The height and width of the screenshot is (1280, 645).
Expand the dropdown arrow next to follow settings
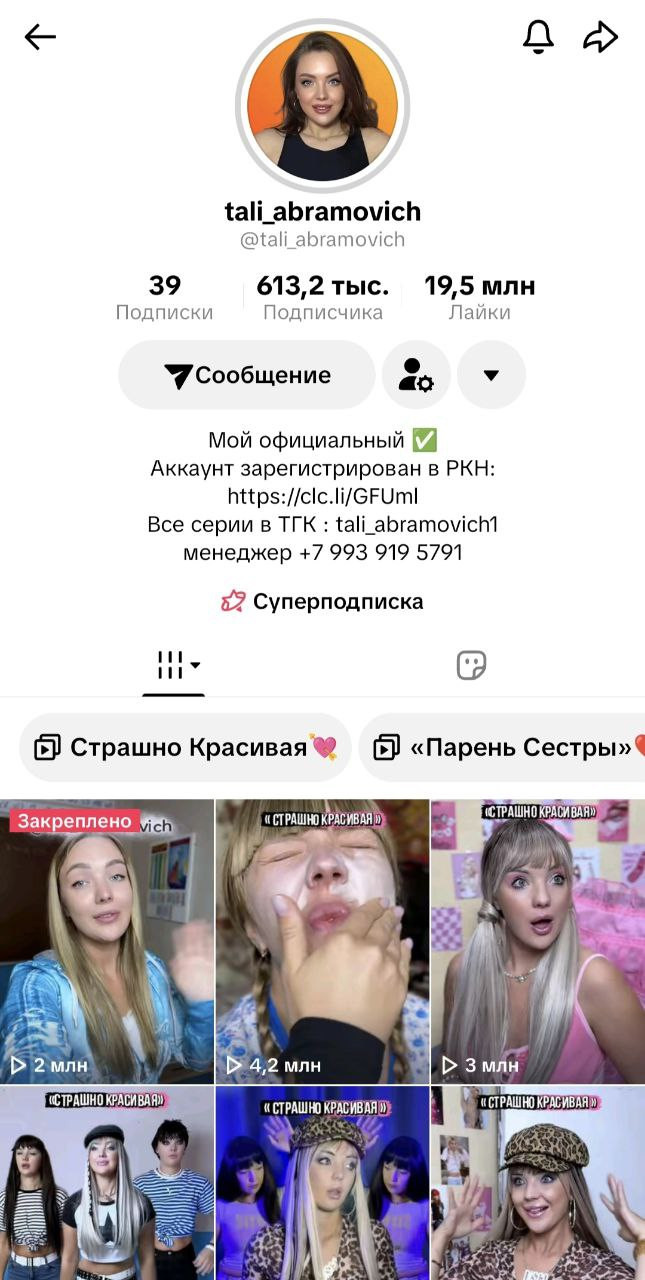pos(491,376)
